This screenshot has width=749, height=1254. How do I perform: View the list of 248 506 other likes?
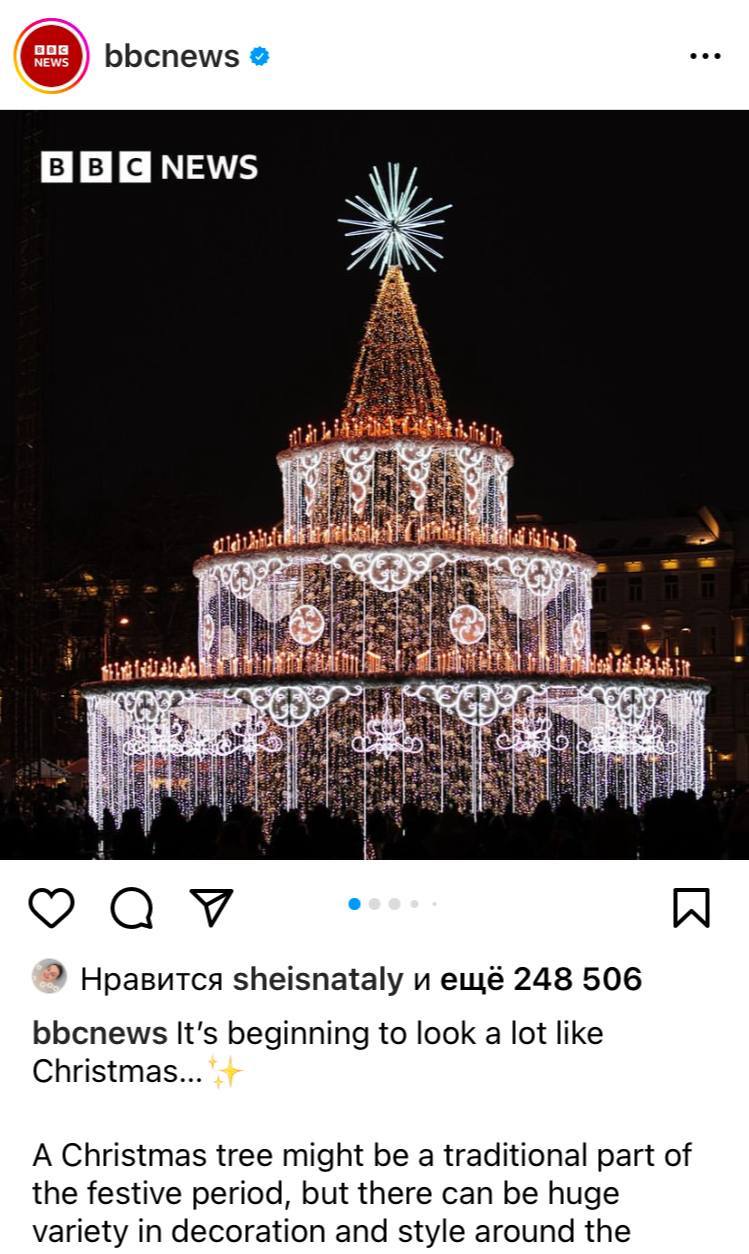pos(541,979)
